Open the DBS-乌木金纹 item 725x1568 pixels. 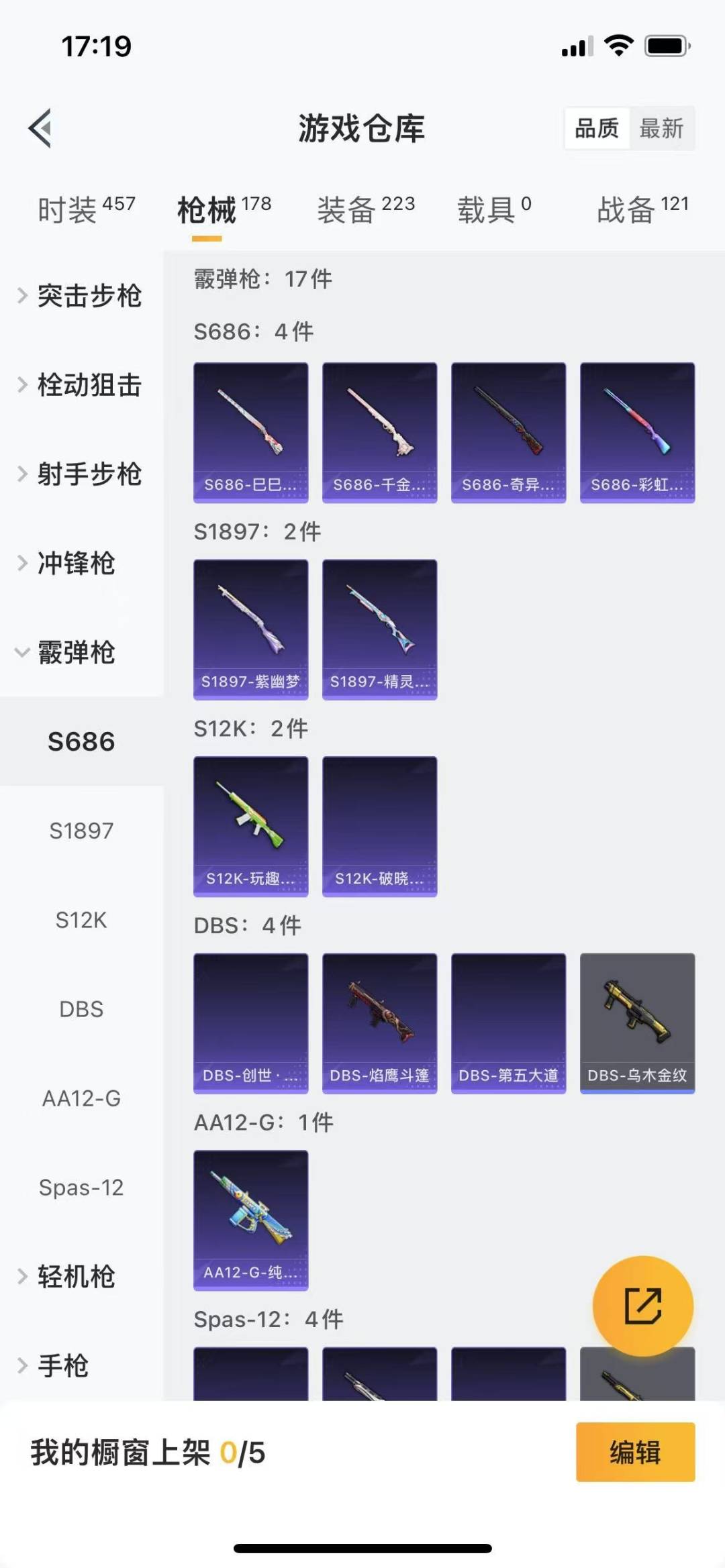tap(637, 1023)
